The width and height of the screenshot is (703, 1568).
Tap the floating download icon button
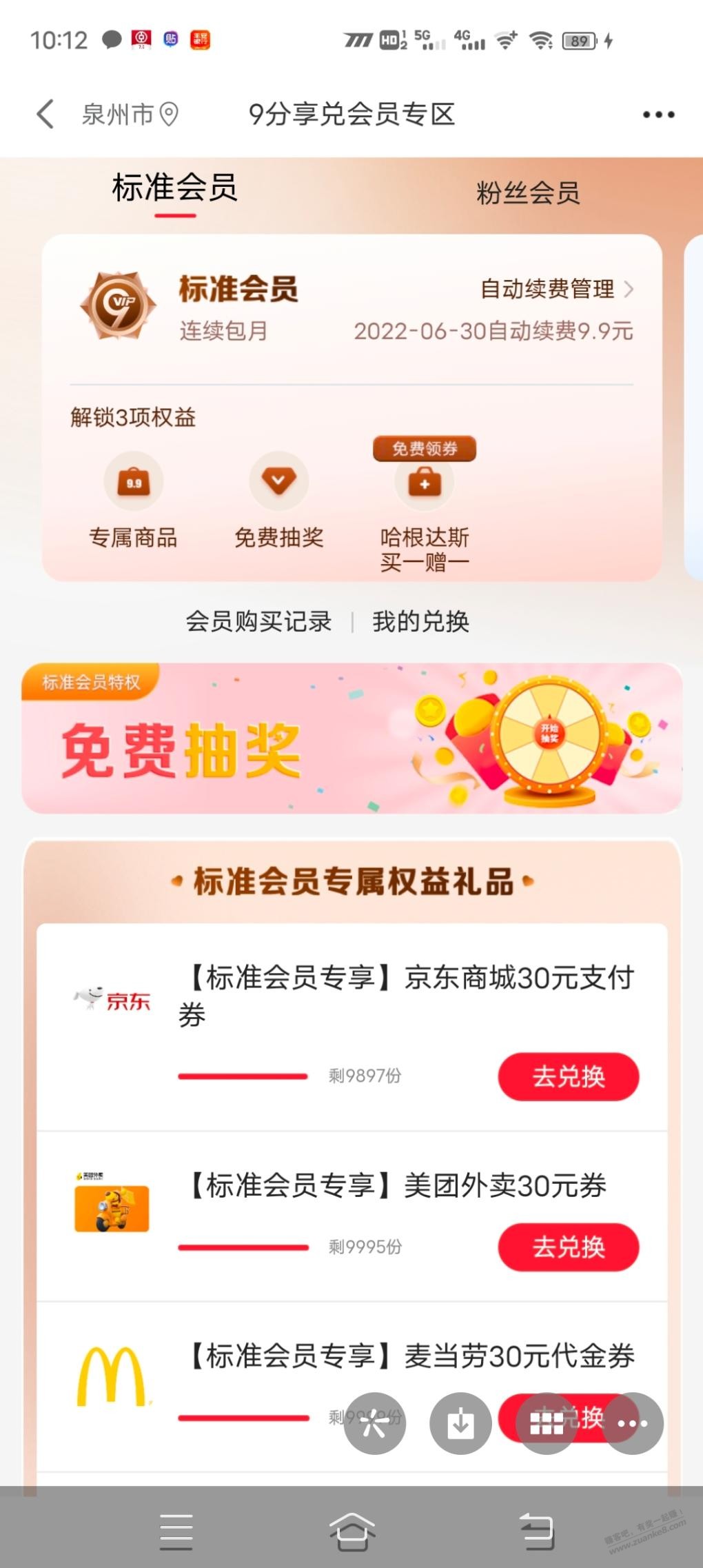[460, 1423]
